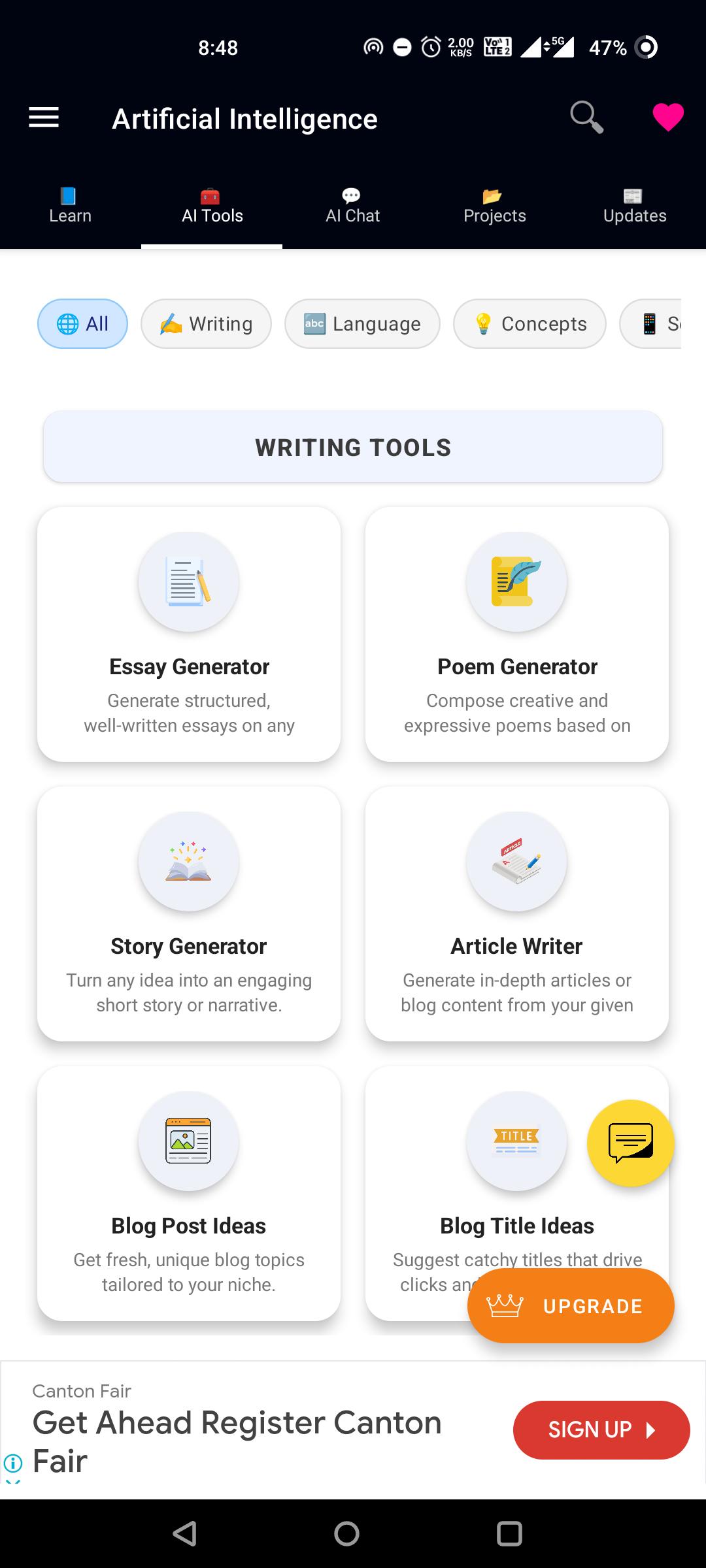The image size is (706, 1568).
Task: Tap the orange Upgrade button
Action: [x=570, y=1306]
